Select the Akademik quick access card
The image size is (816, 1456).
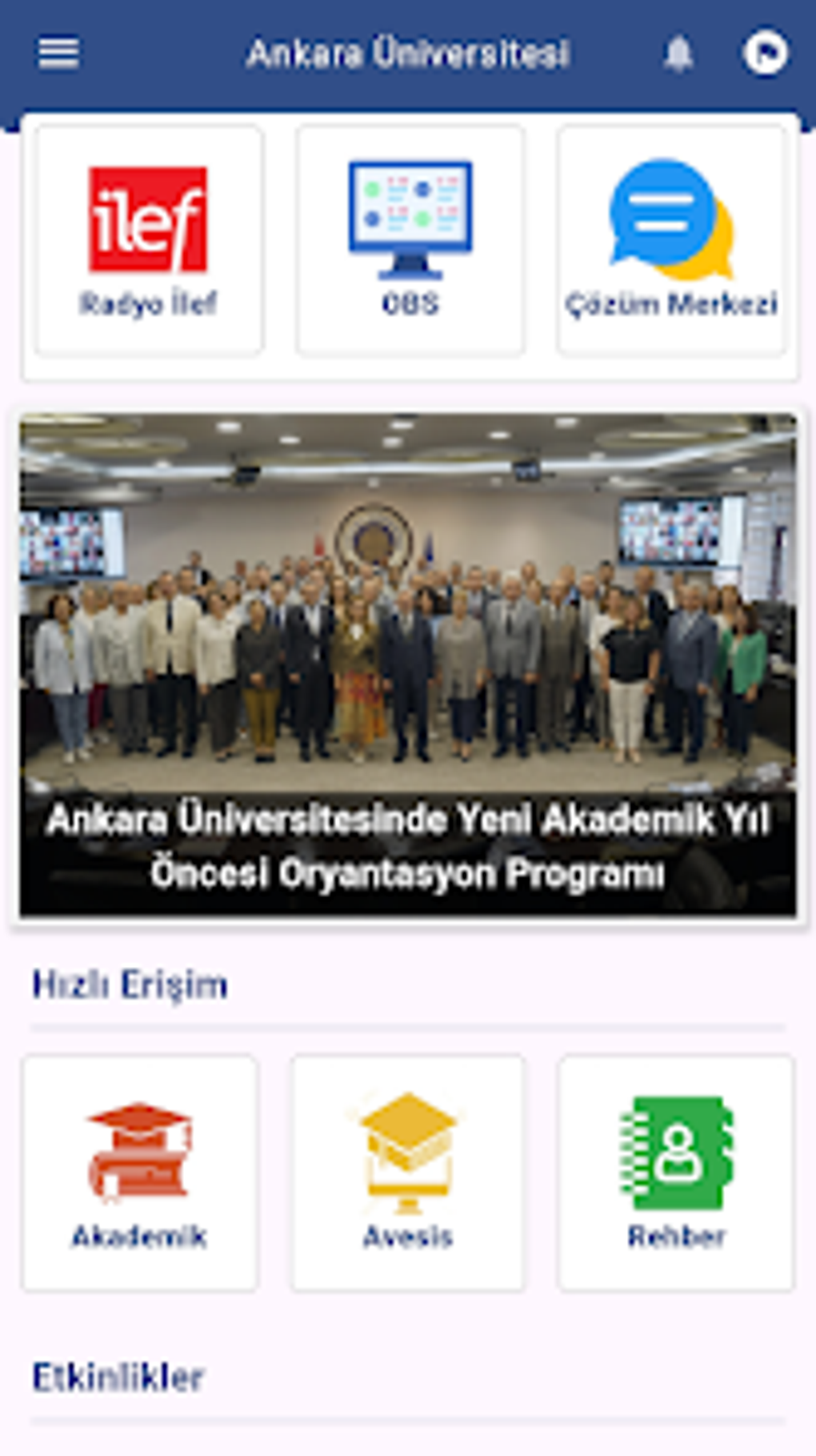tap(140, 1173)
